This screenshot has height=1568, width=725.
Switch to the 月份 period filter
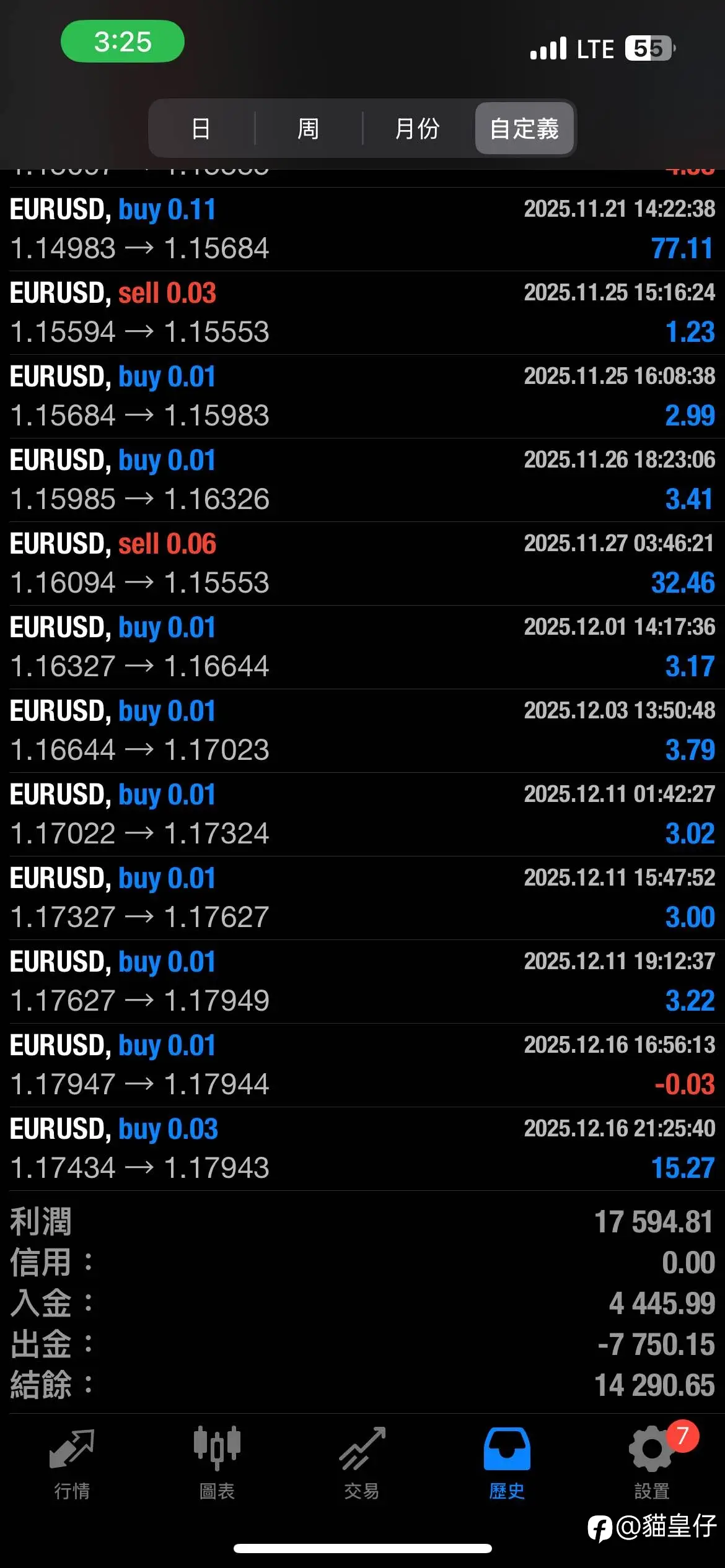click(417, 129)
